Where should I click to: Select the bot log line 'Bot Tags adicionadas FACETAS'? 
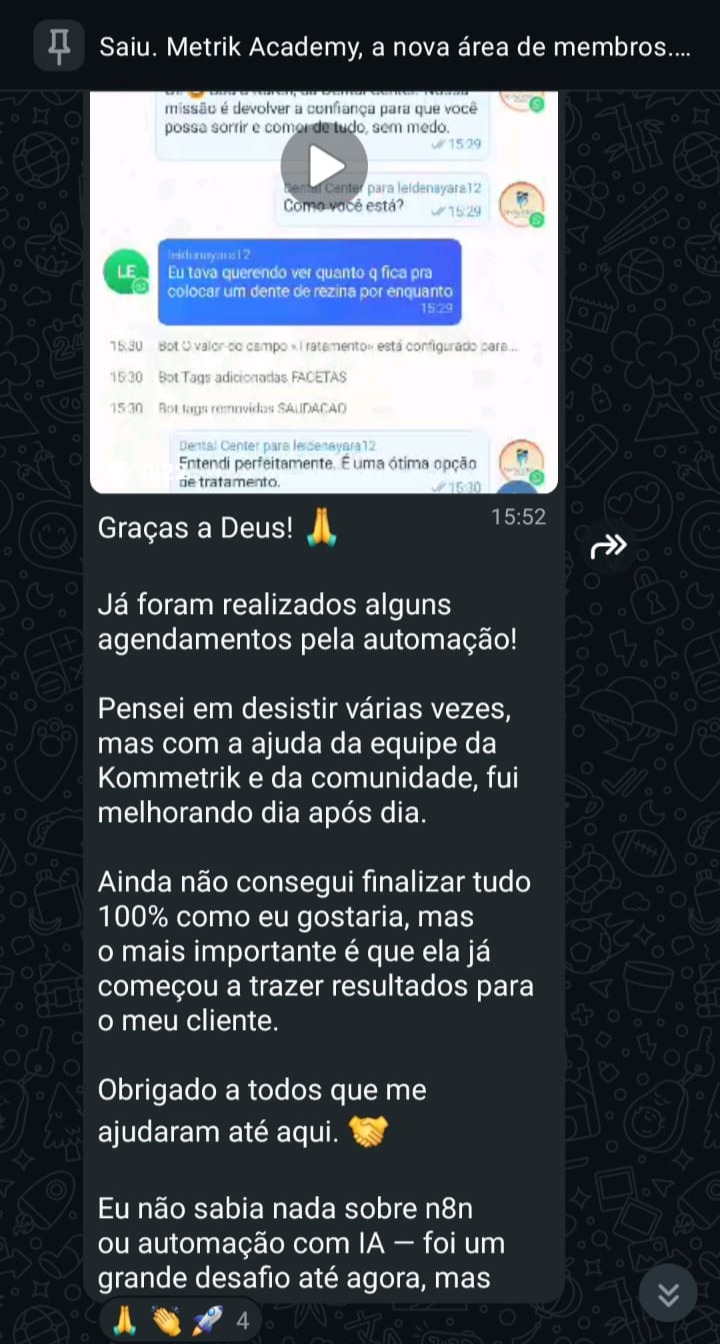[253, 377]
